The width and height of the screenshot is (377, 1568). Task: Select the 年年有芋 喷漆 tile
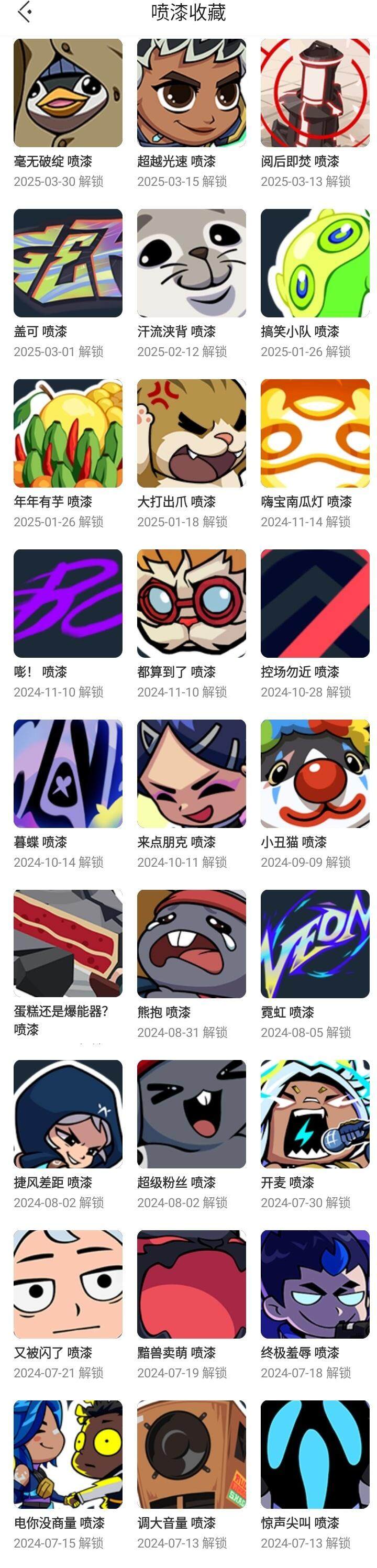pos(68,434)
